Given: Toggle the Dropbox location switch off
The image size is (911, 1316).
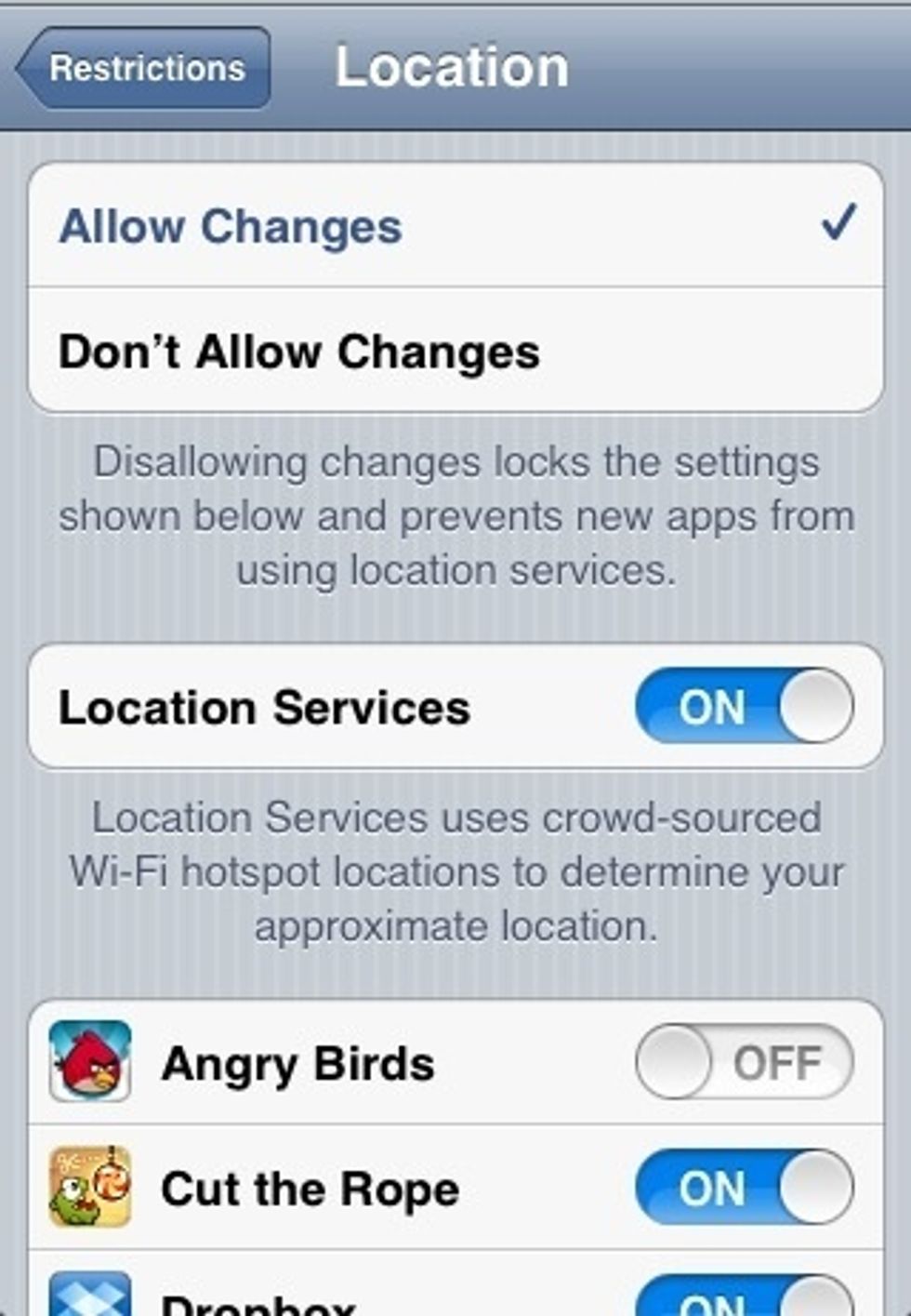Looking at the screenshot, I should pyautogui.click(x=744, y=1302).
